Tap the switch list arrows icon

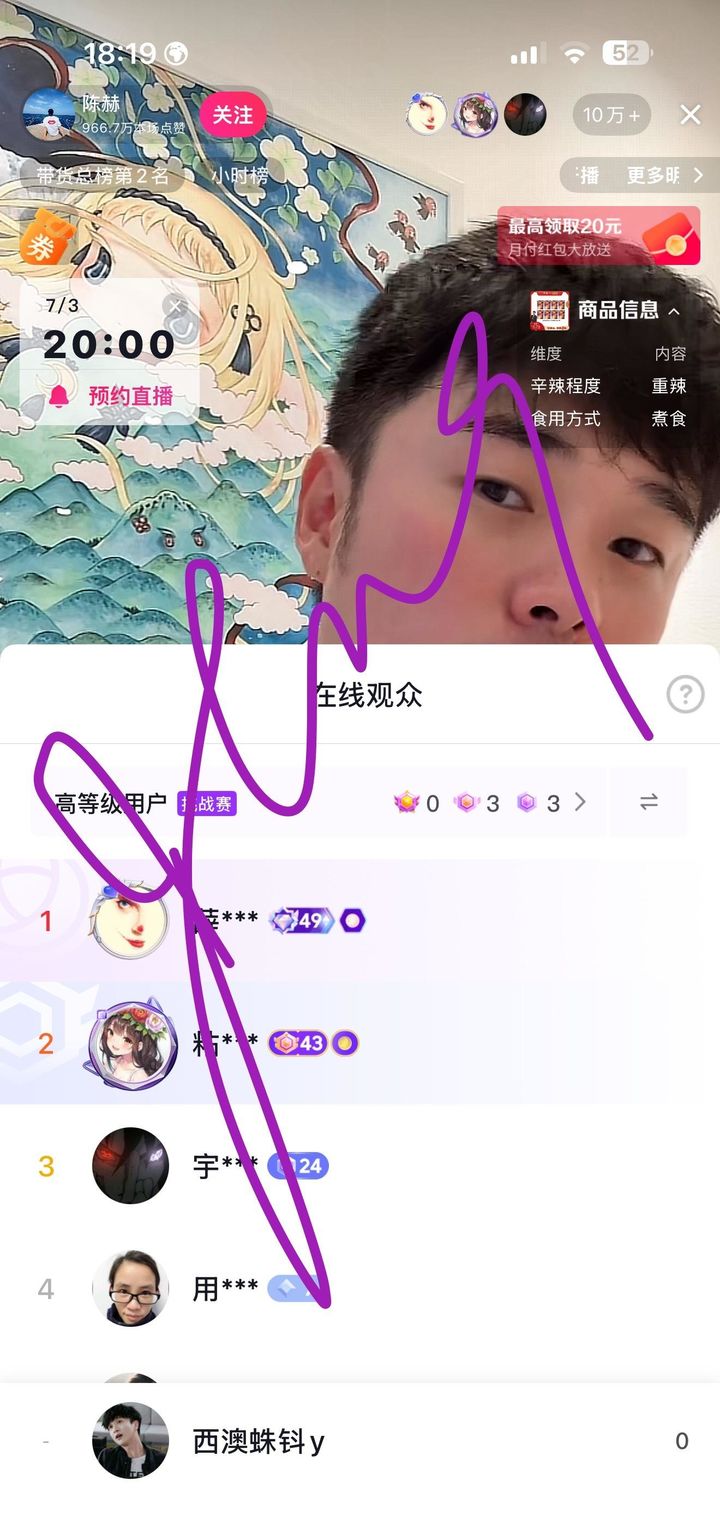pyautogui.click(x=649, y=802)
